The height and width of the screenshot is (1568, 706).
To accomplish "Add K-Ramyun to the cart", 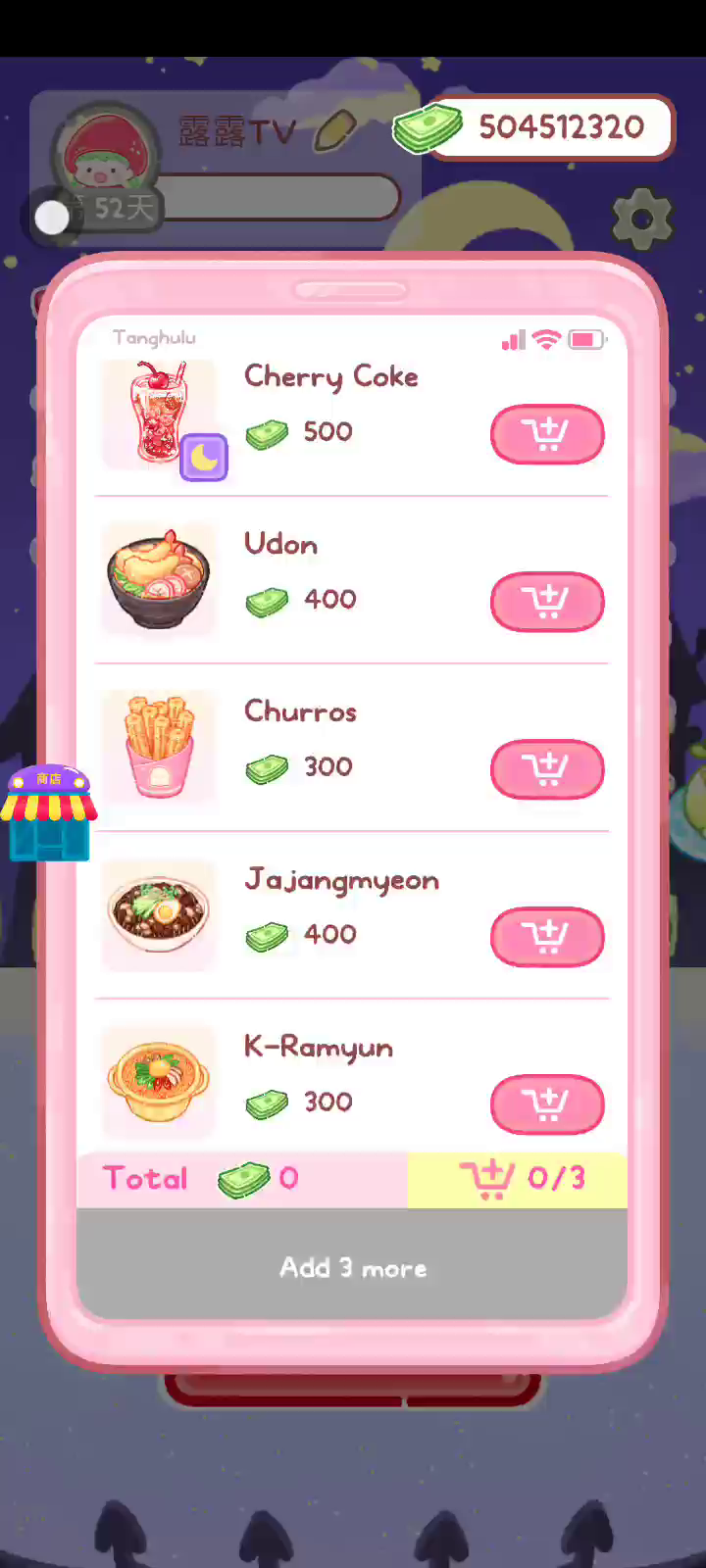I will coord(547,1104).
